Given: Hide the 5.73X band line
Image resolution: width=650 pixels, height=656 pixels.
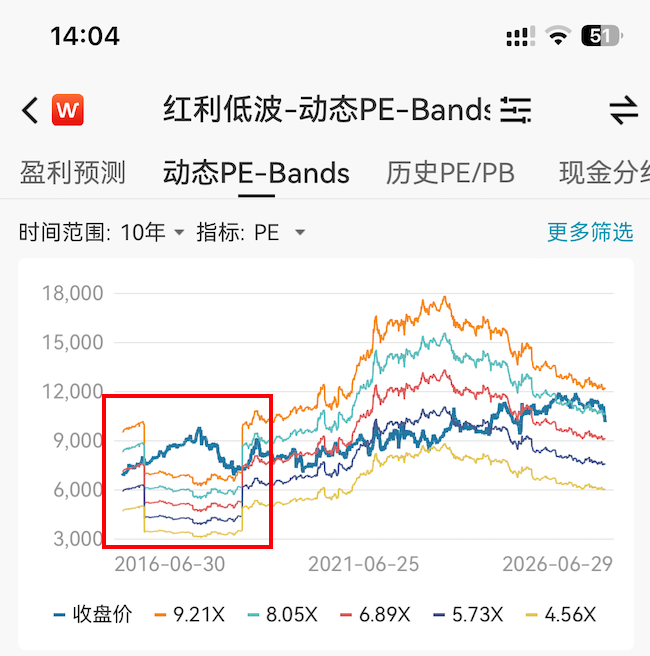Looking at the screenshot, I should click(468, 615).
